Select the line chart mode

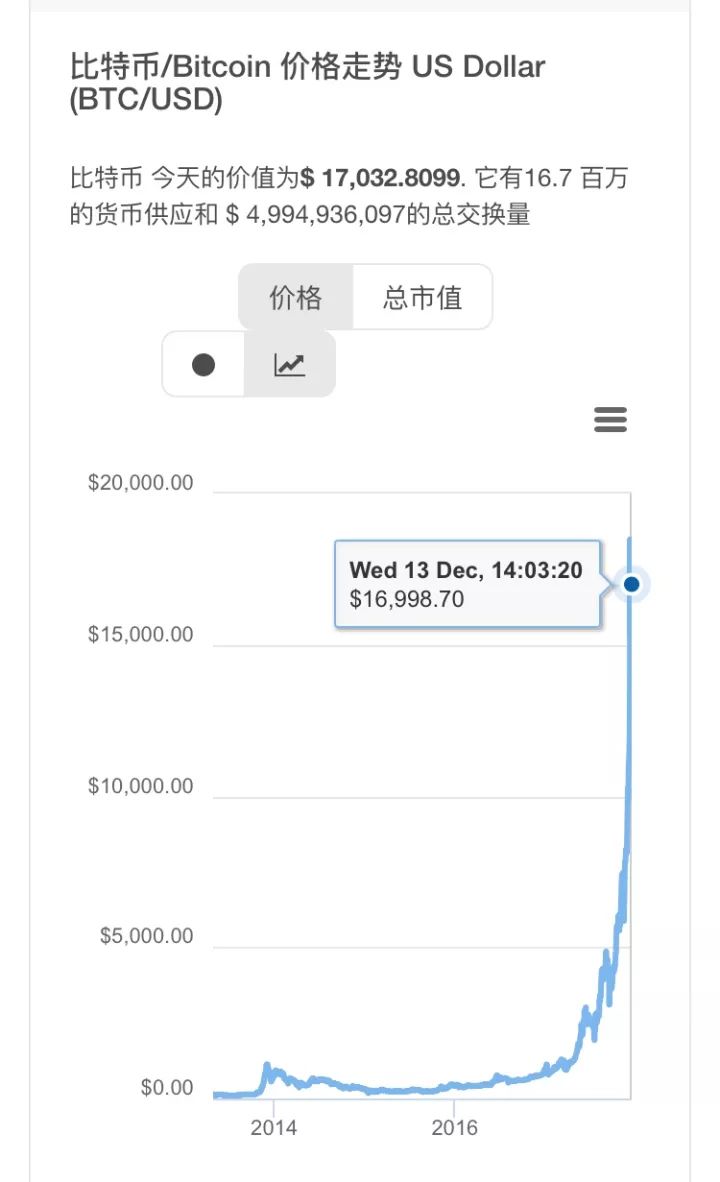pyautogui.click(x=290, y=365)
